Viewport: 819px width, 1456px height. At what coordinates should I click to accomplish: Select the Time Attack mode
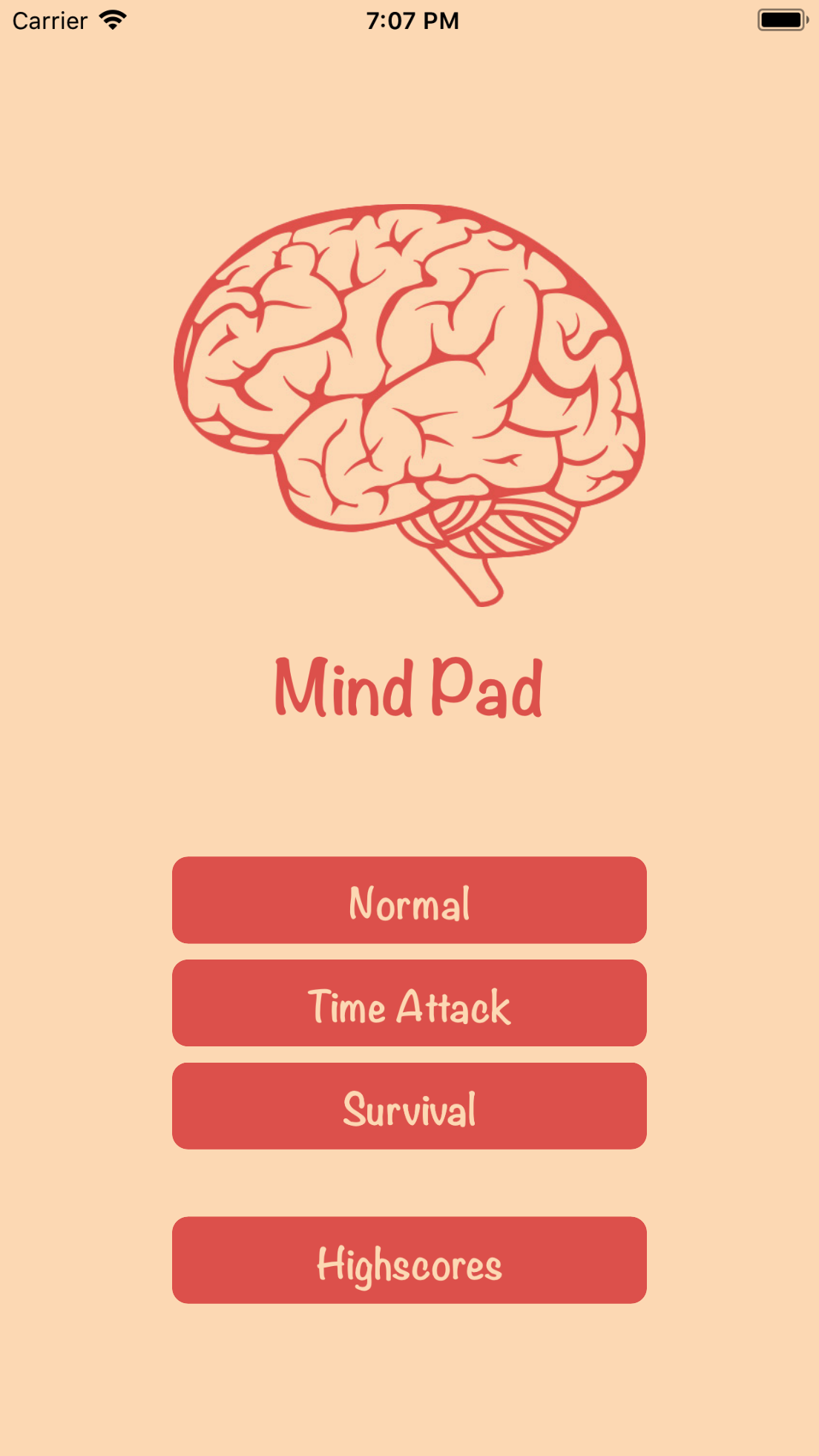(409, 1003)
